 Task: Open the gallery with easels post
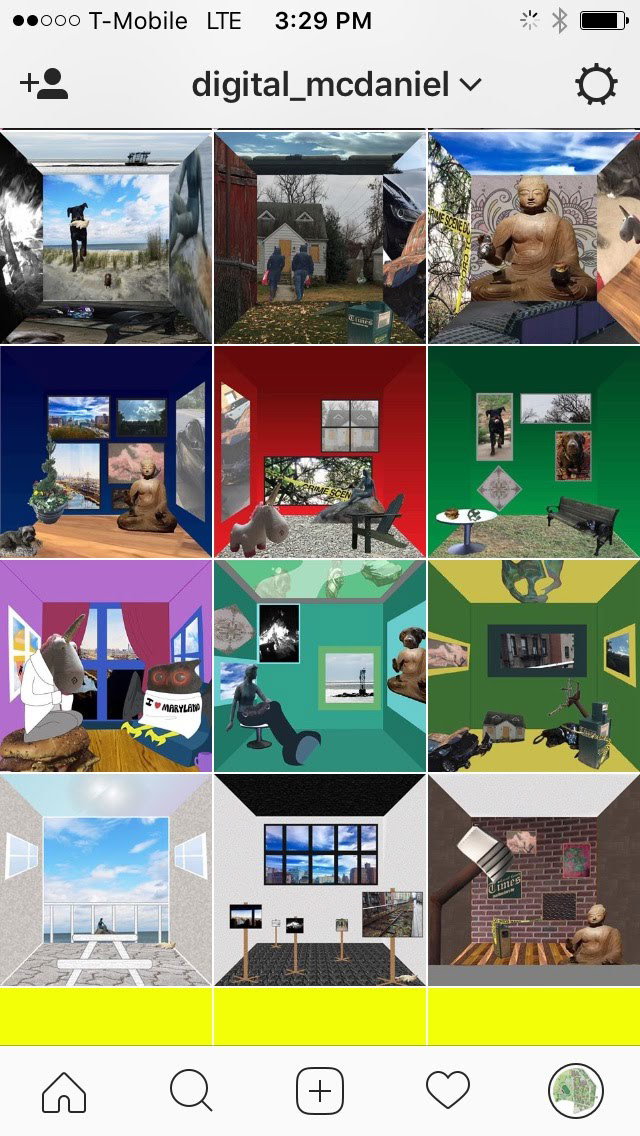pyautogui.click(x=320, y=879)
